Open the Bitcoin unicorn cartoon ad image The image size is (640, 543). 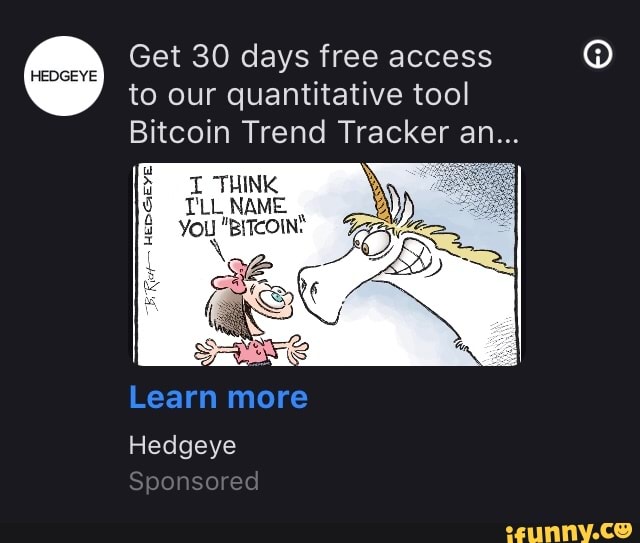[x=328, y=264]
